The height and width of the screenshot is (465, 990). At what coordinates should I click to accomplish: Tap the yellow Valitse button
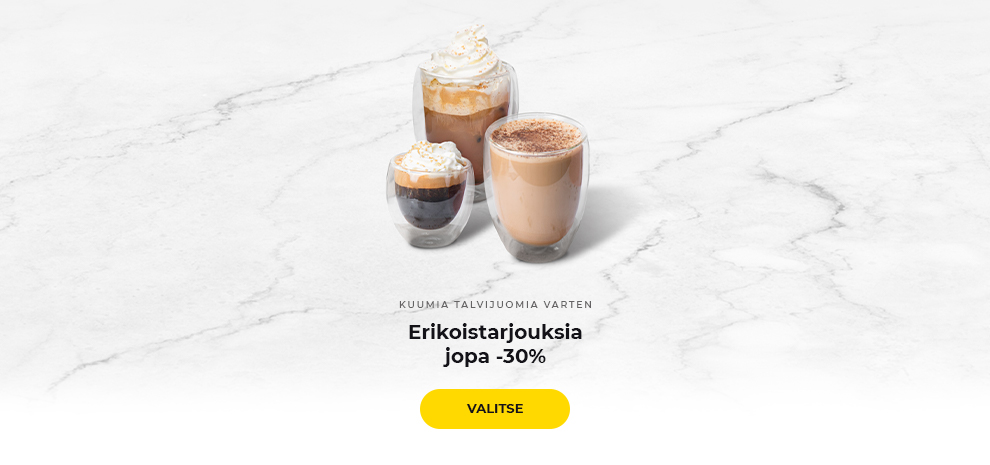(x=494, y=409)
